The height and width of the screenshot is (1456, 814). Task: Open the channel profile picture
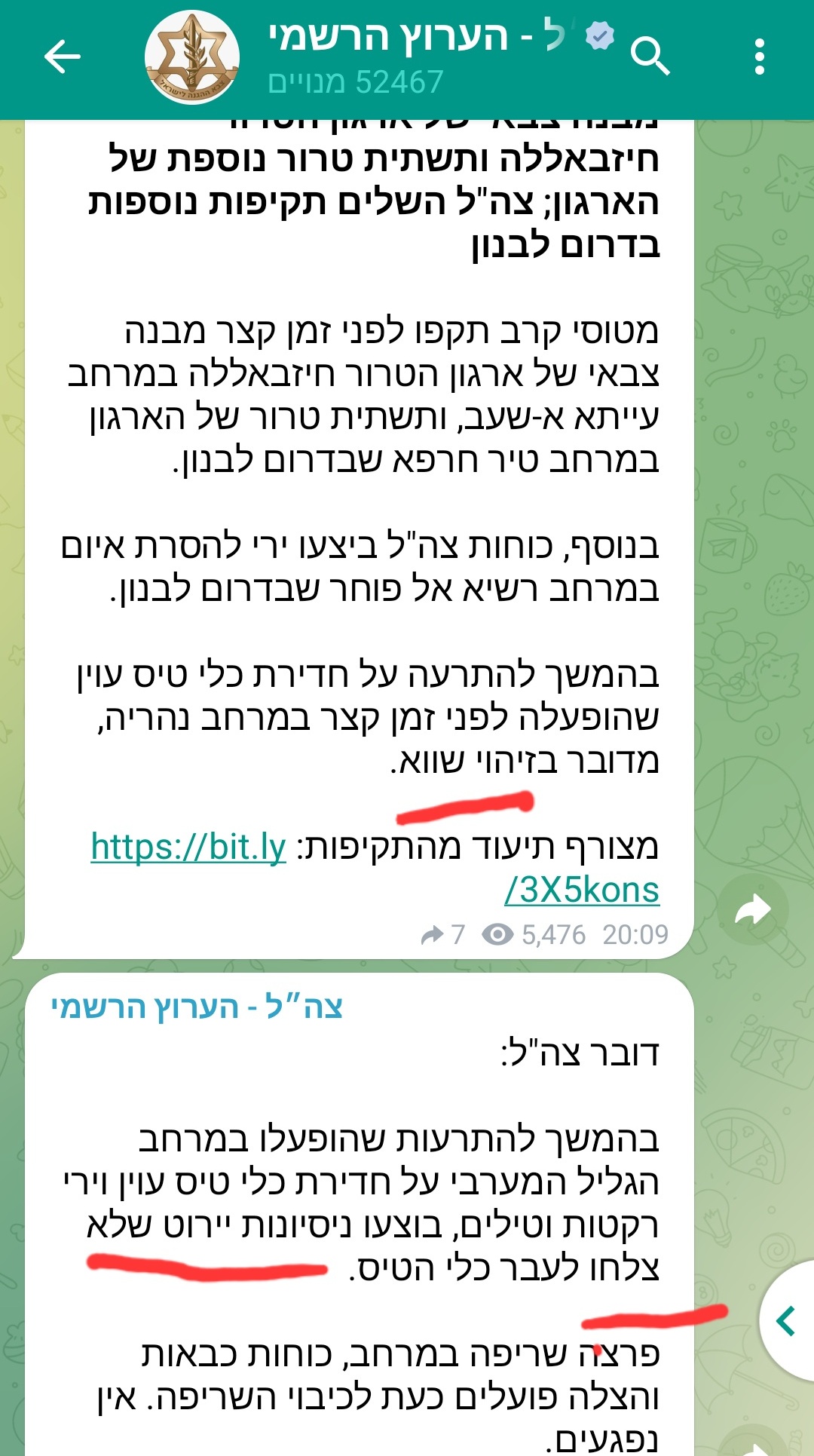(x=192, y=57)
